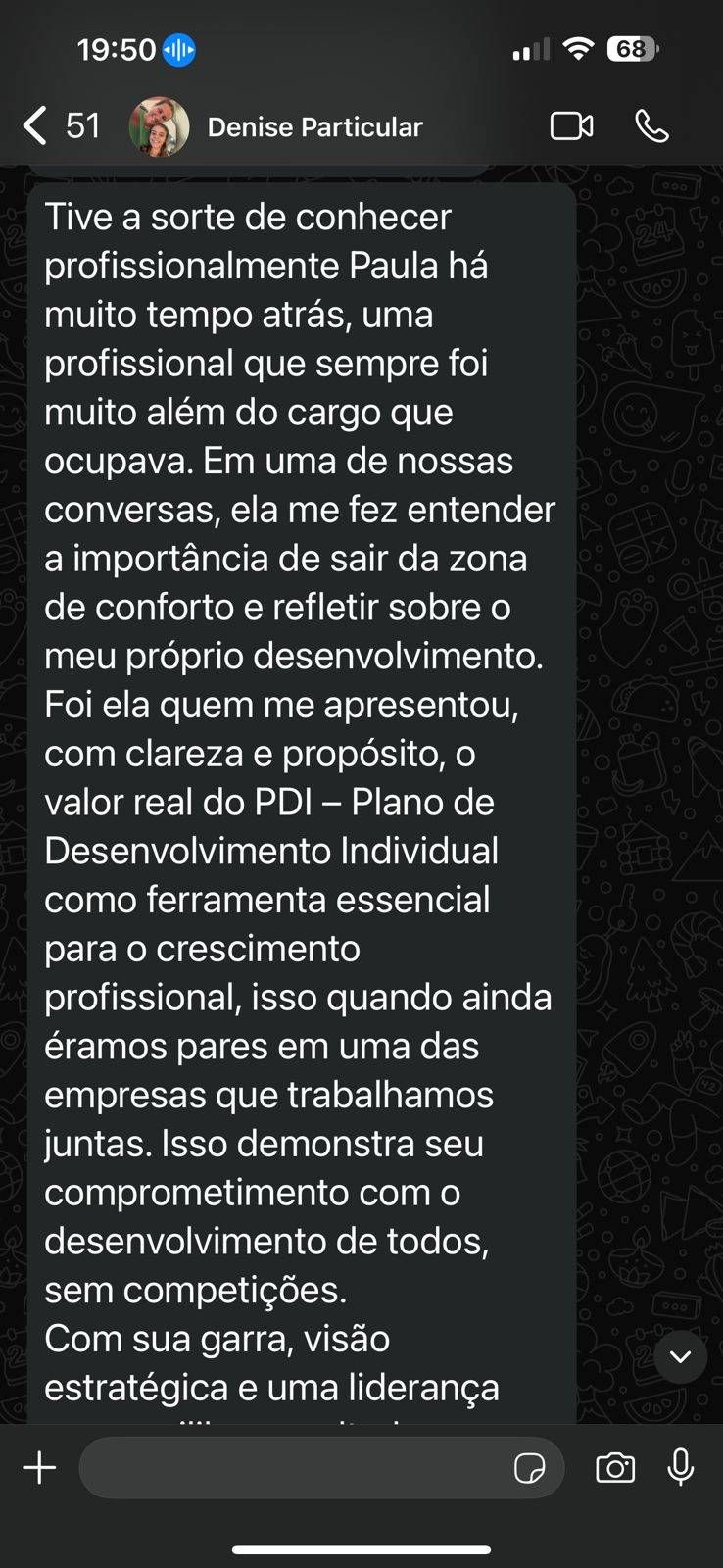Screen dimensions: 723x1568
Task: Start a voice call with Denise
Action: 651,126
